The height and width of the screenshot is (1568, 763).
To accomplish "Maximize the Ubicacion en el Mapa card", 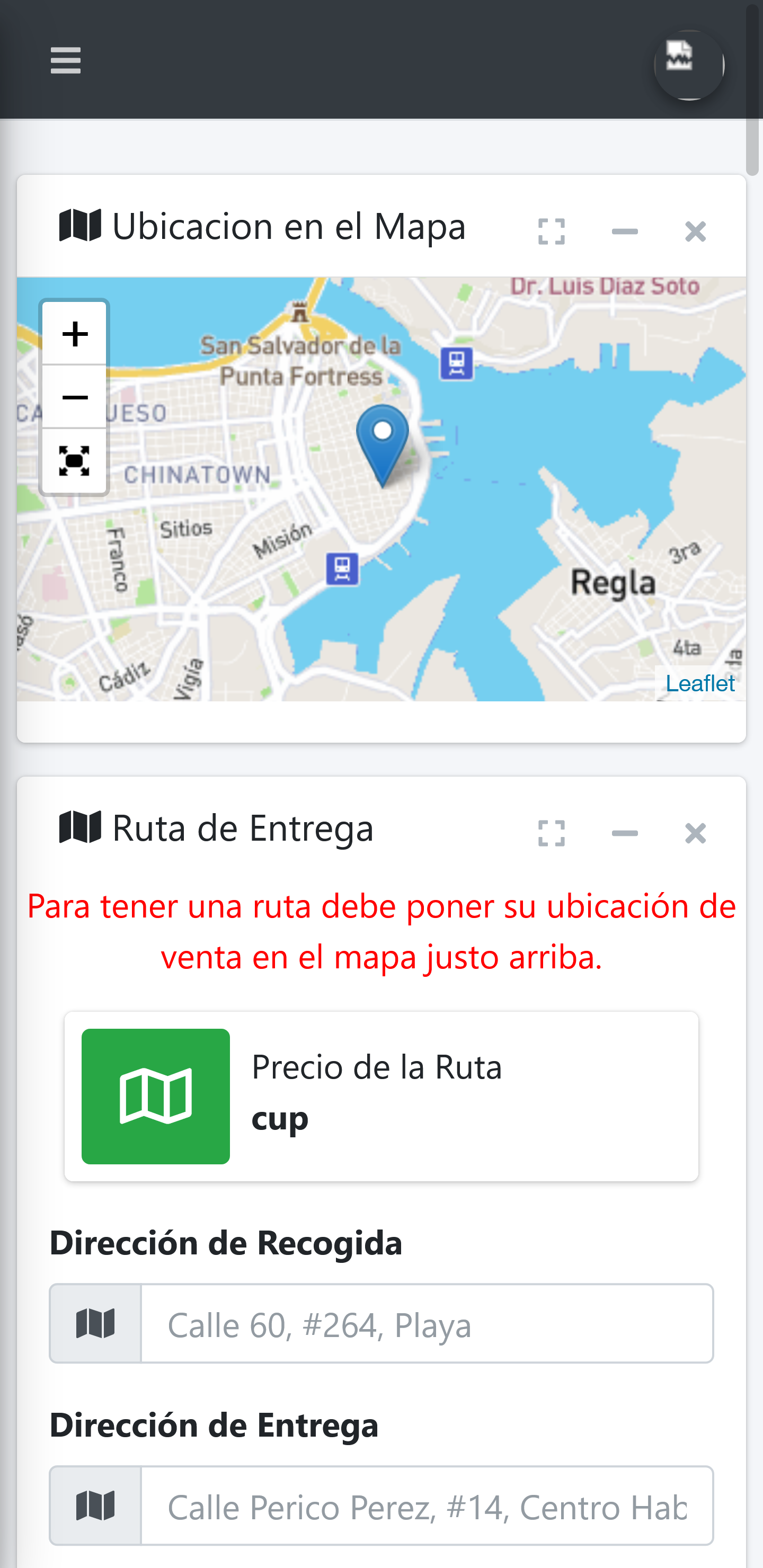I will pyautogui.click(x=551, y=232).
